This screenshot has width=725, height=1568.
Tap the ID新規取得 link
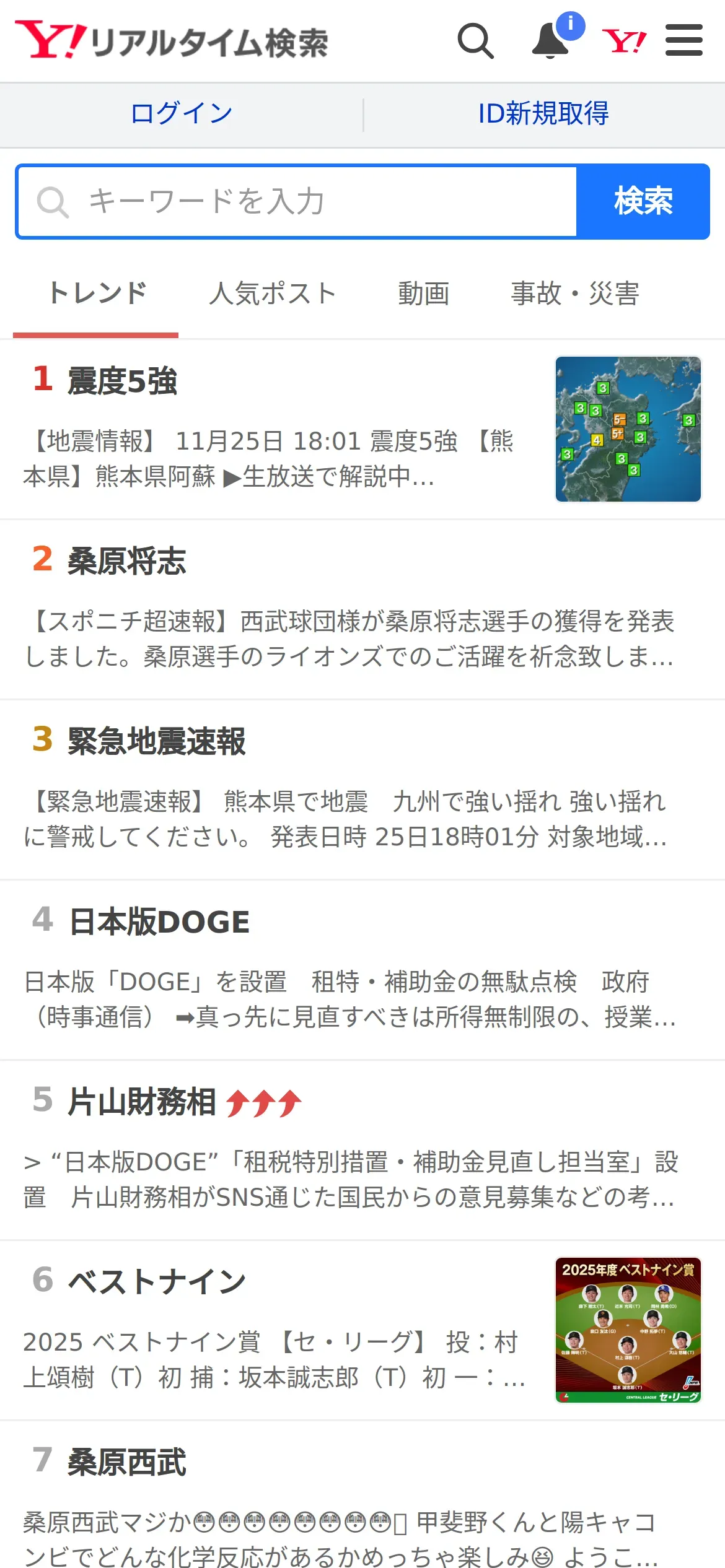(x=543, y=114)
